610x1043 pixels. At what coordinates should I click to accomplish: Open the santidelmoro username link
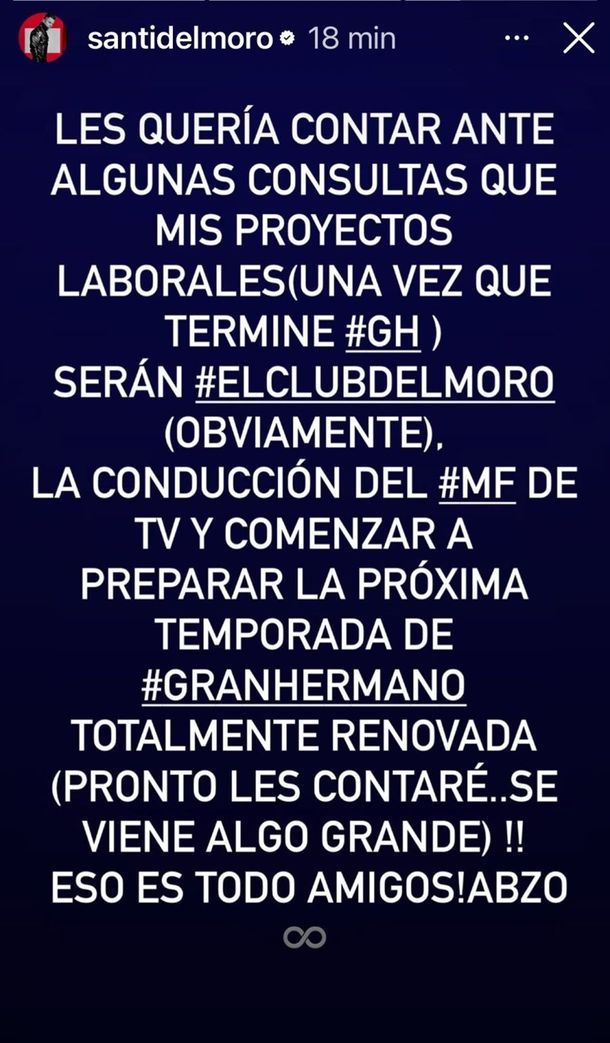[180, 38]
